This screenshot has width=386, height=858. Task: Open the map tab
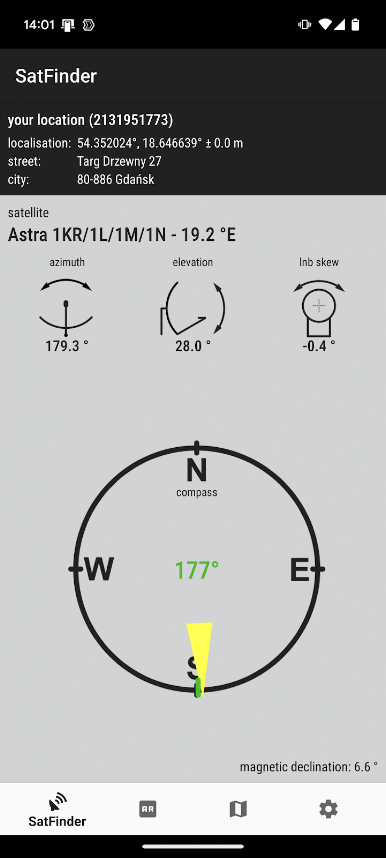click(238, 809)
